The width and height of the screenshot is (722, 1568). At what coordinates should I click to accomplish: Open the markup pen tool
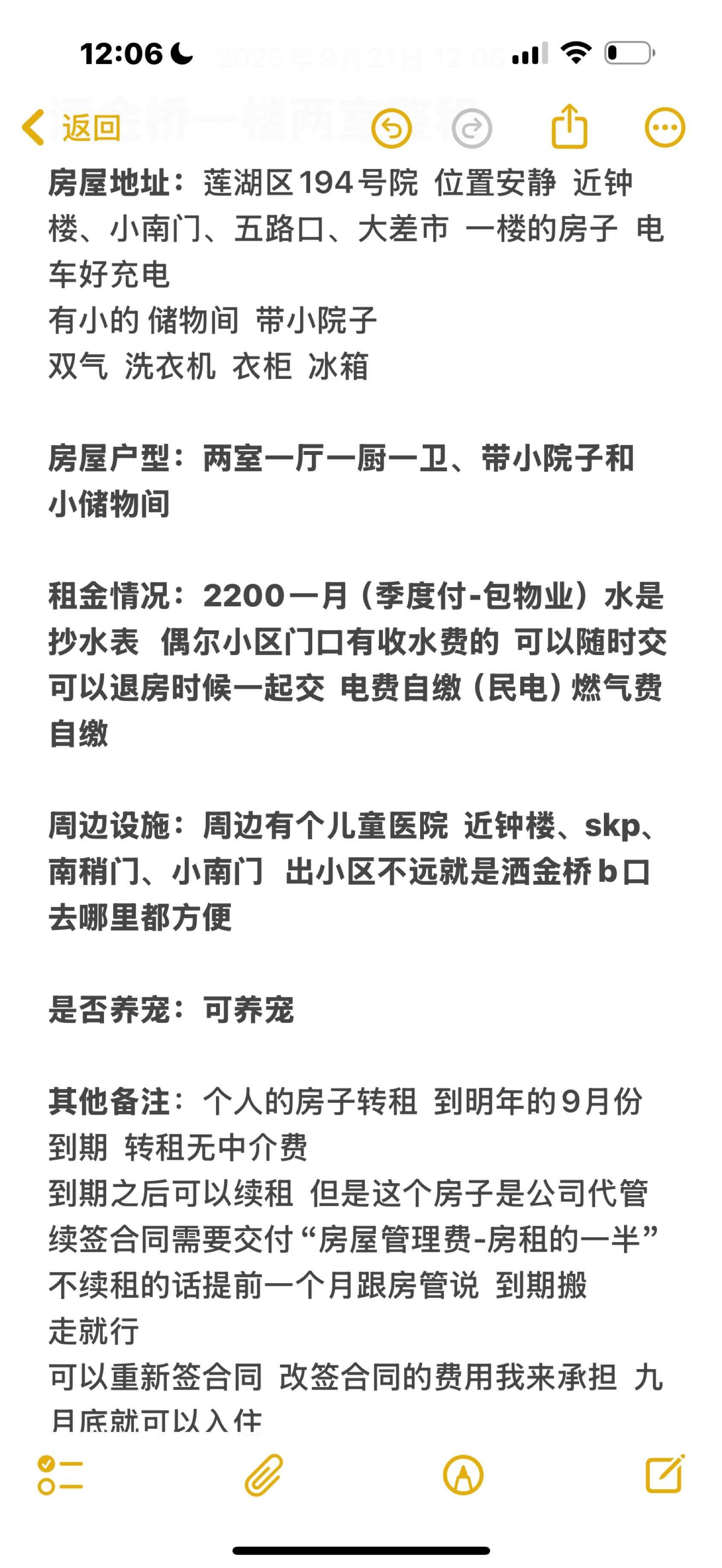pos(463,1476)
